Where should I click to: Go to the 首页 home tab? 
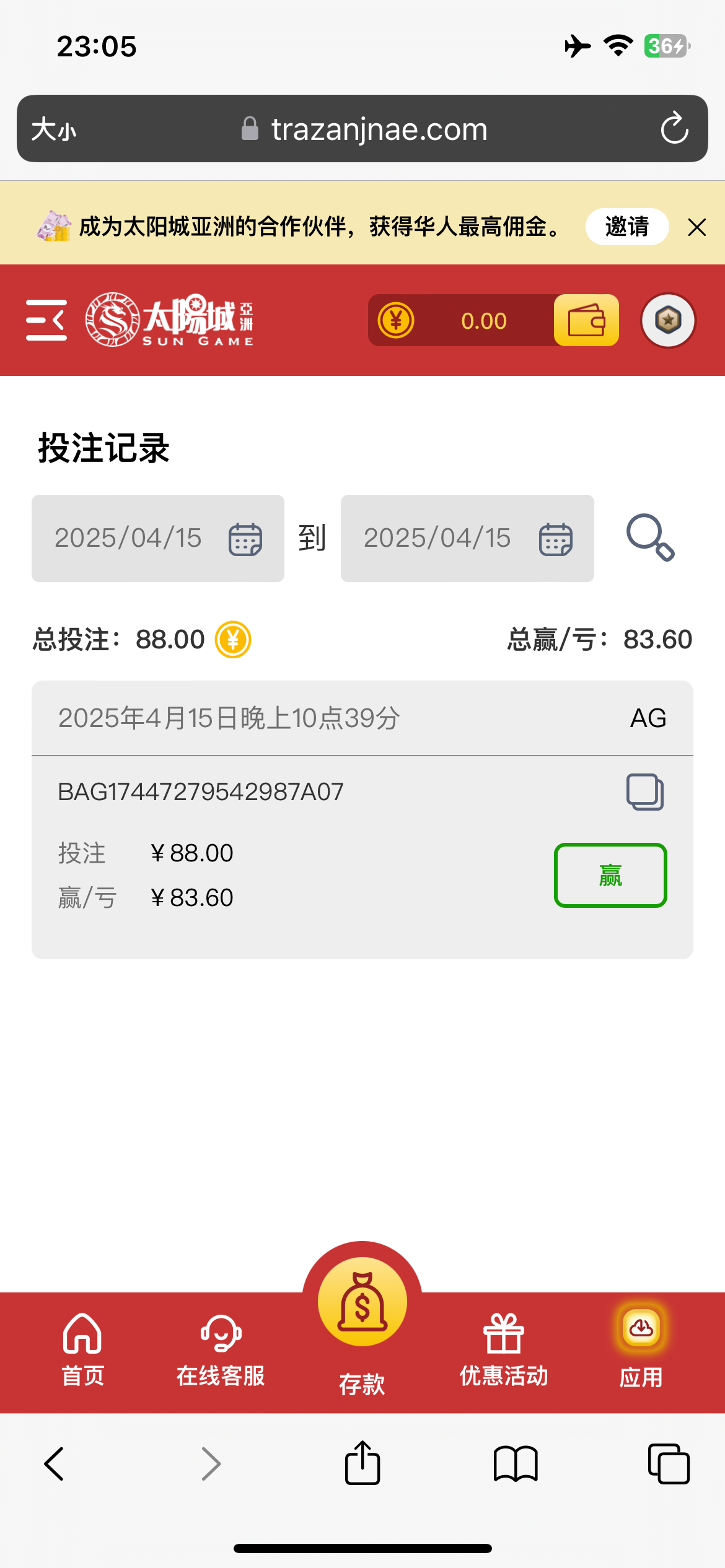pos(82,1350)
